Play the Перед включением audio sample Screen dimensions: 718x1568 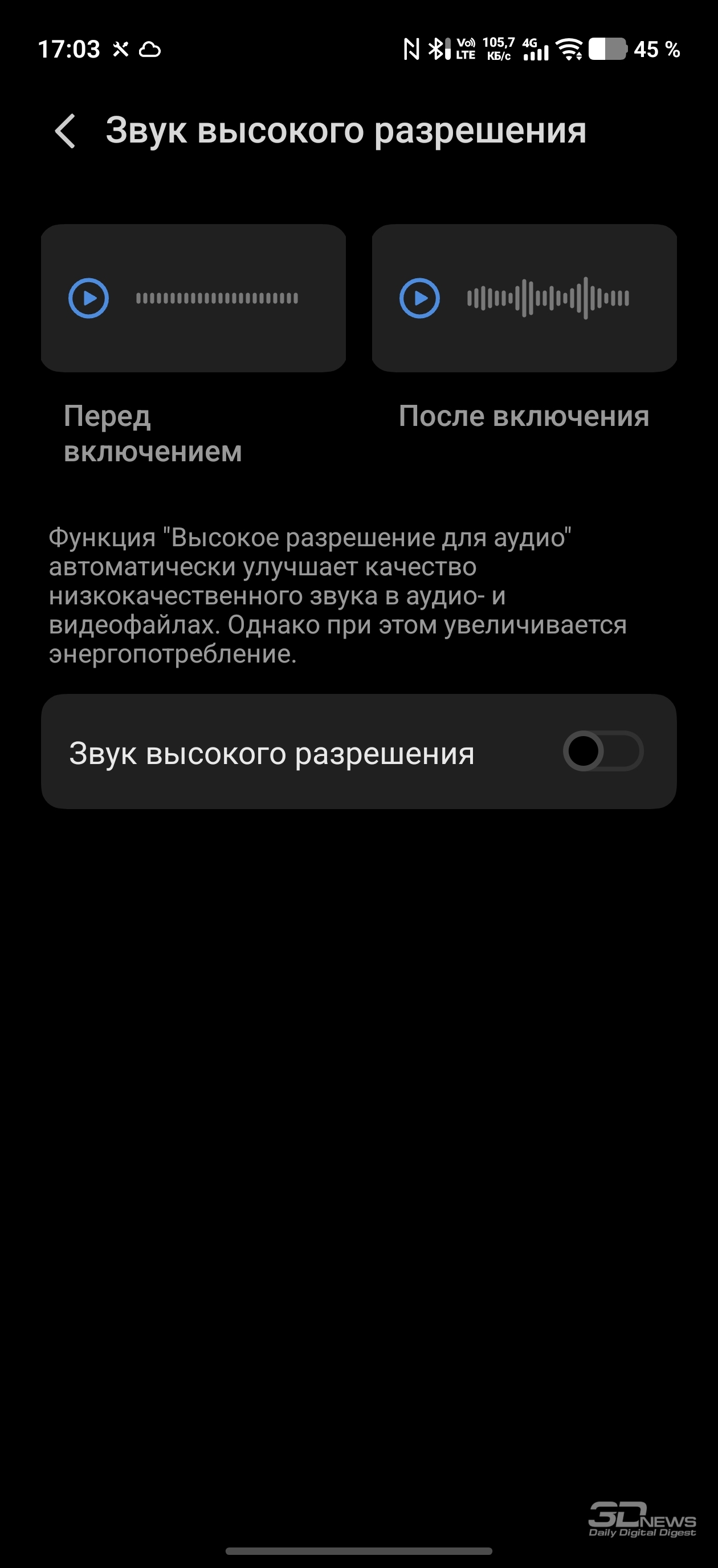(x=89, y=298)
